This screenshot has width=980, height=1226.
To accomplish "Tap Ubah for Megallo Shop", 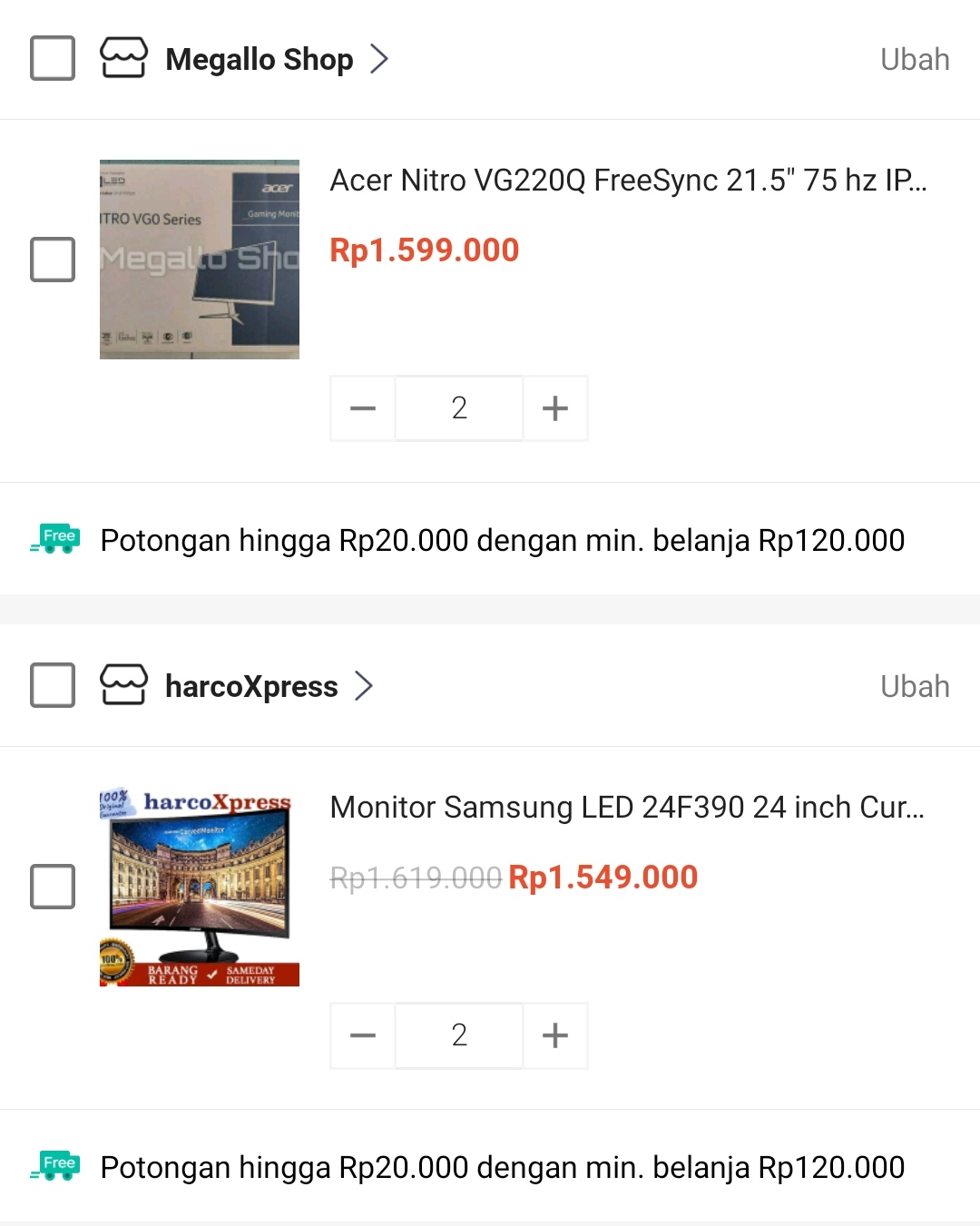I will pos(914,60).
